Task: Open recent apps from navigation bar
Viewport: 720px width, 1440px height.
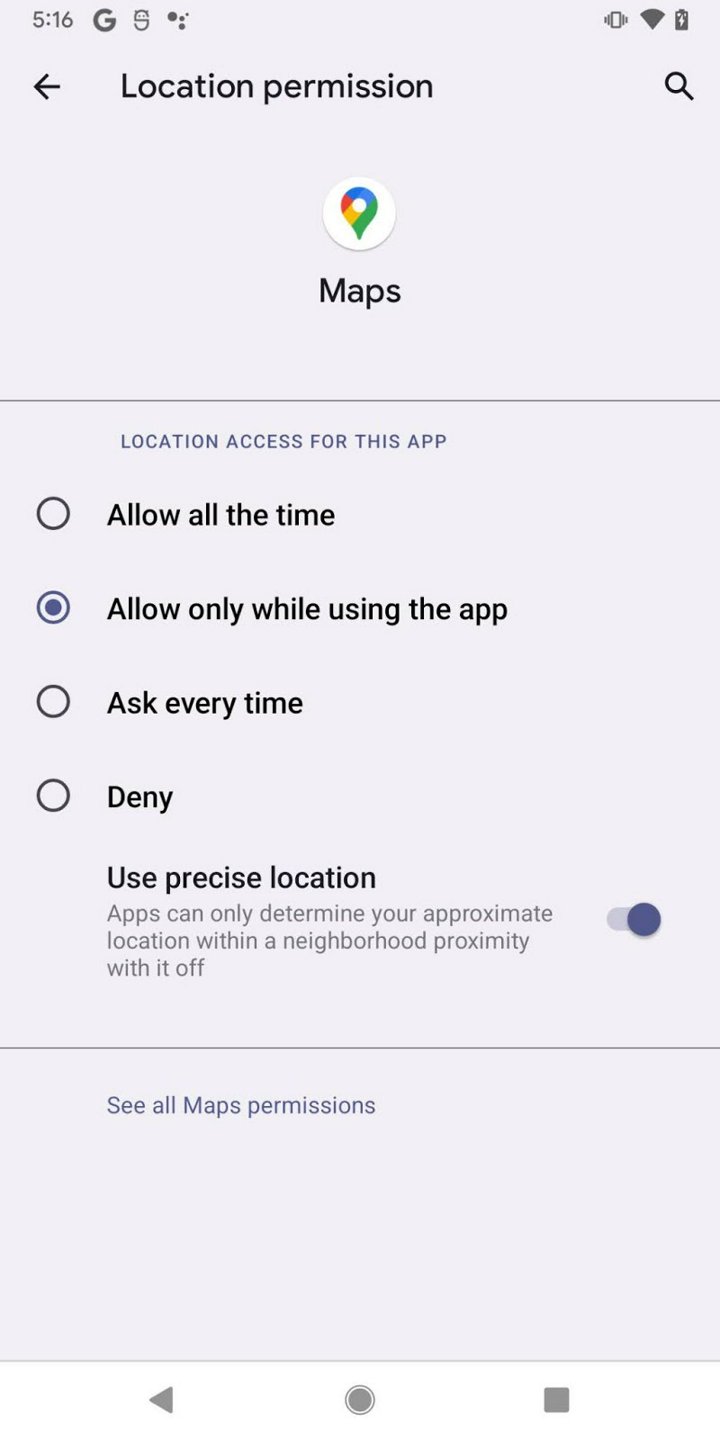Action: (556, 1399)
